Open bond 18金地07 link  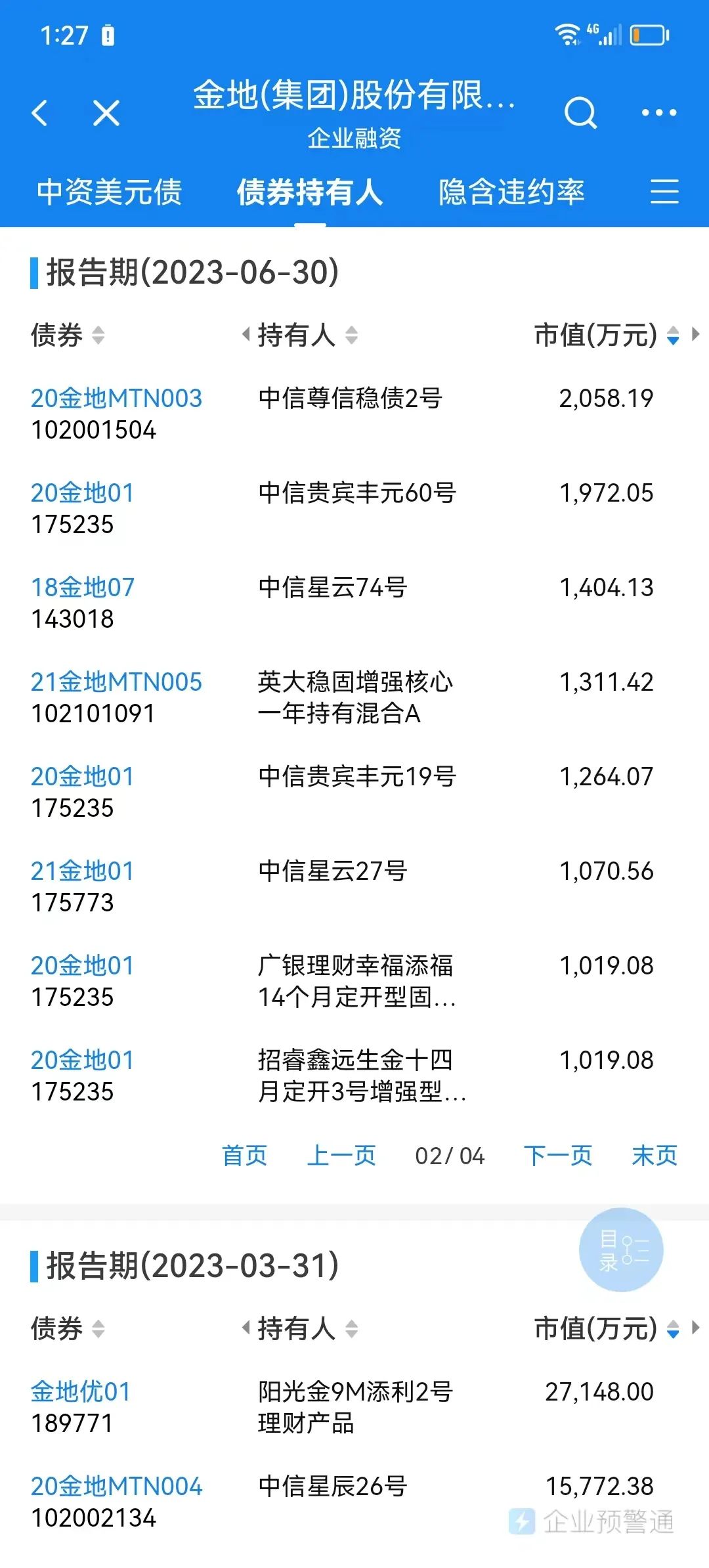83,588
